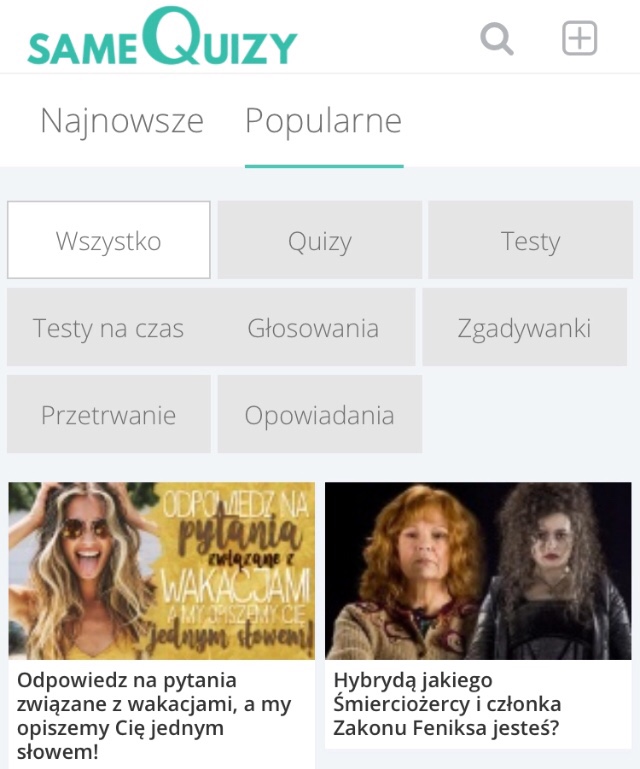
Task: Switch to the Najnowsze tab
Action: point(122,121)
